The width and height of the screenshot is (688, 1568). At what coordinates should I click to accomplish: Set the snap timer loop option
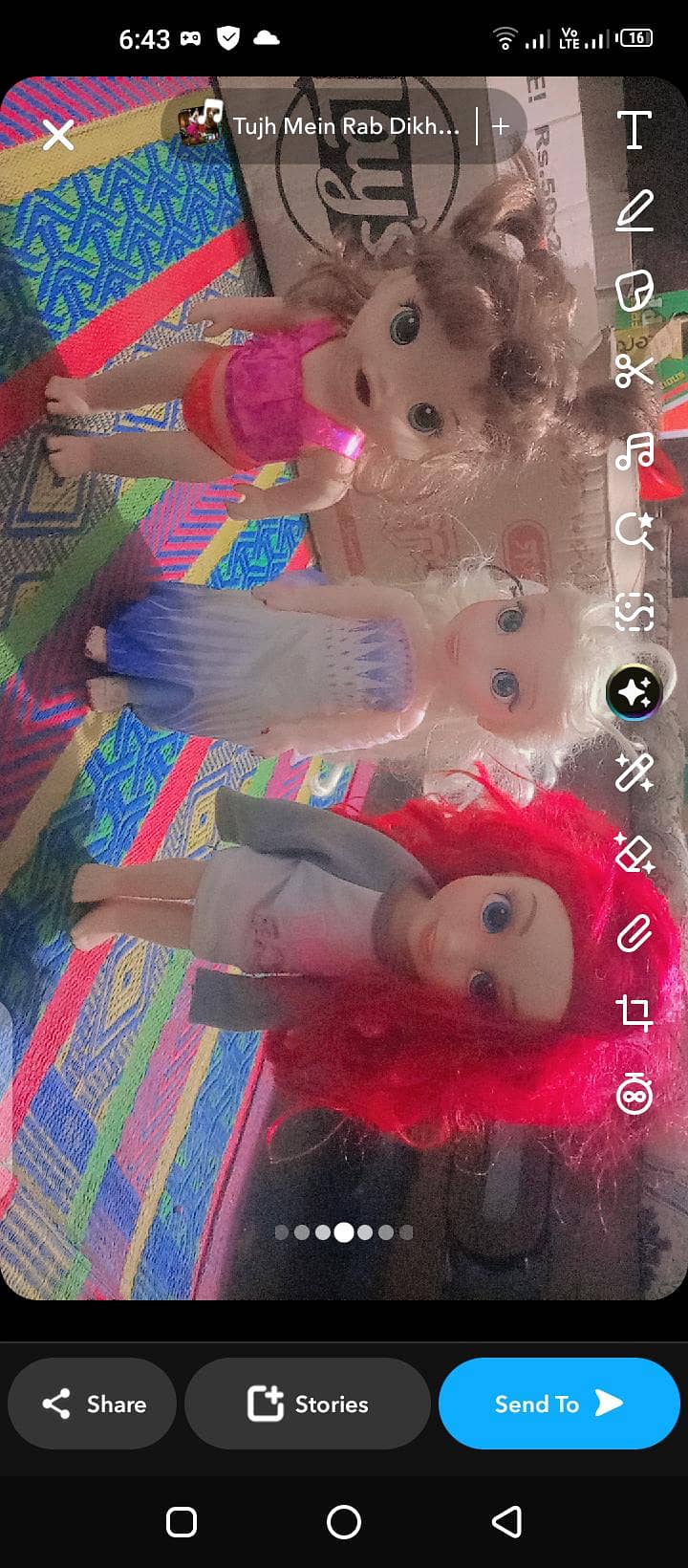point(634,1093)
